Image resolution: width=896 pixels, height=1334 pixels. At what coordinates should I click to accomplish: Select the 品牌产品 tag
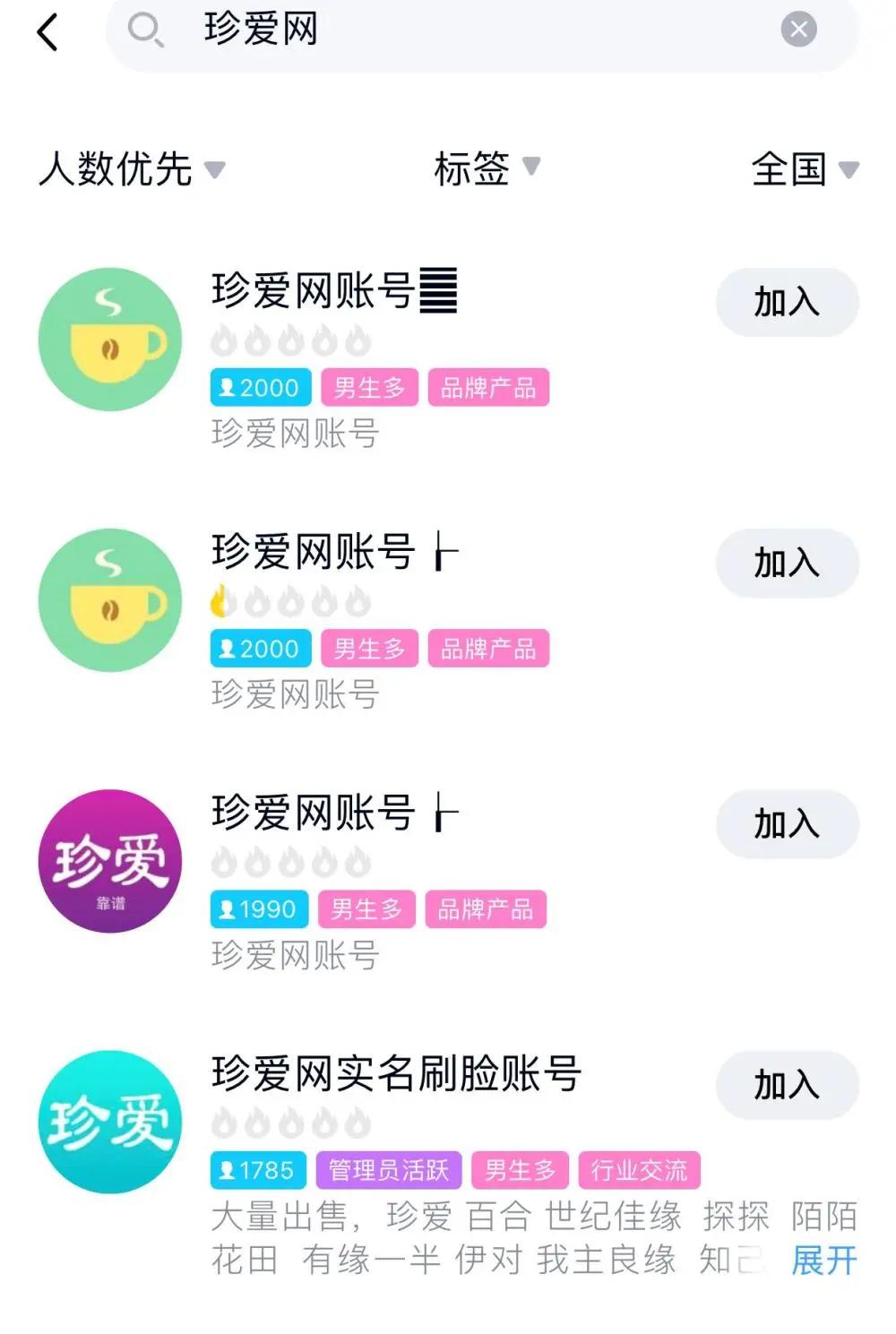(x=489, y=388)
